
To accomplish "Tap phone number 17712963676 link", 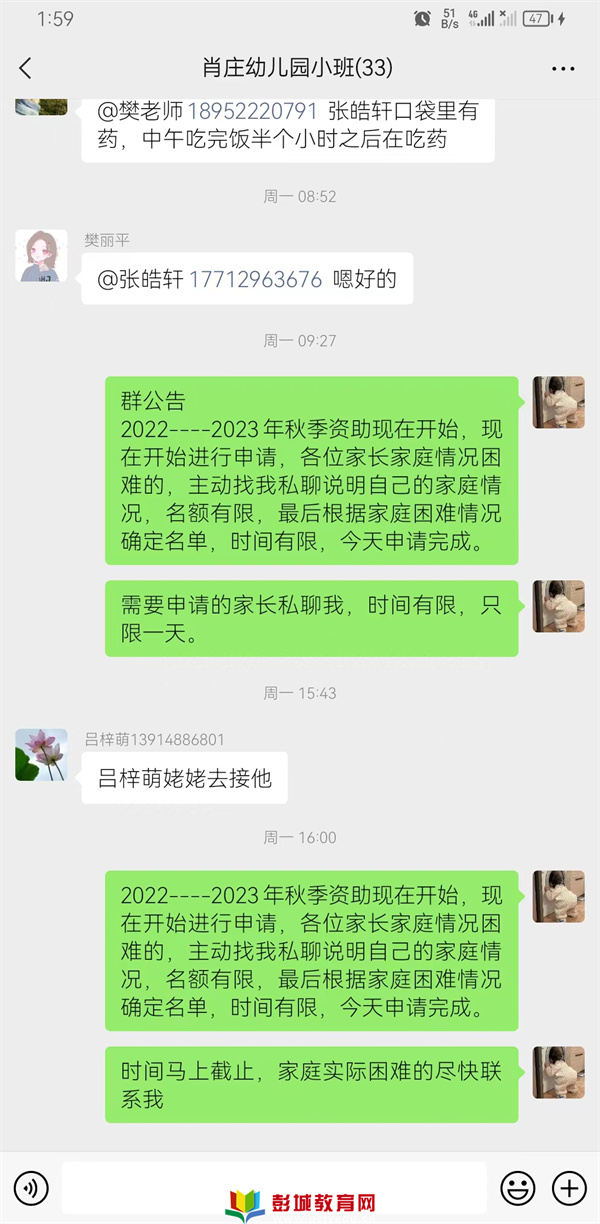I will (255, 279).
